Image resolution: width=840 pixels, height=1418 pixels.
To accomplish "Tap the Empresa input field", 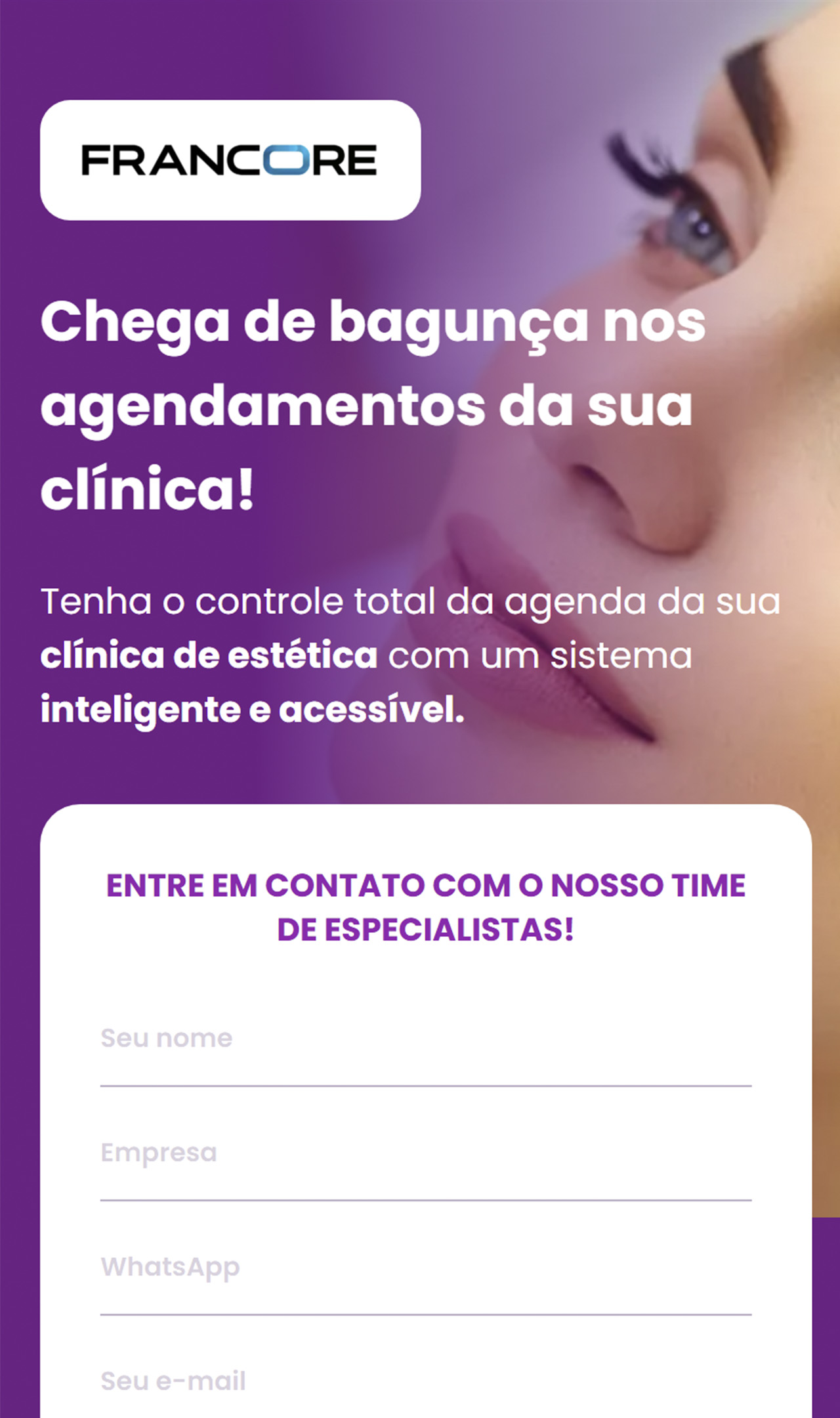I will tap(425, 1154).
